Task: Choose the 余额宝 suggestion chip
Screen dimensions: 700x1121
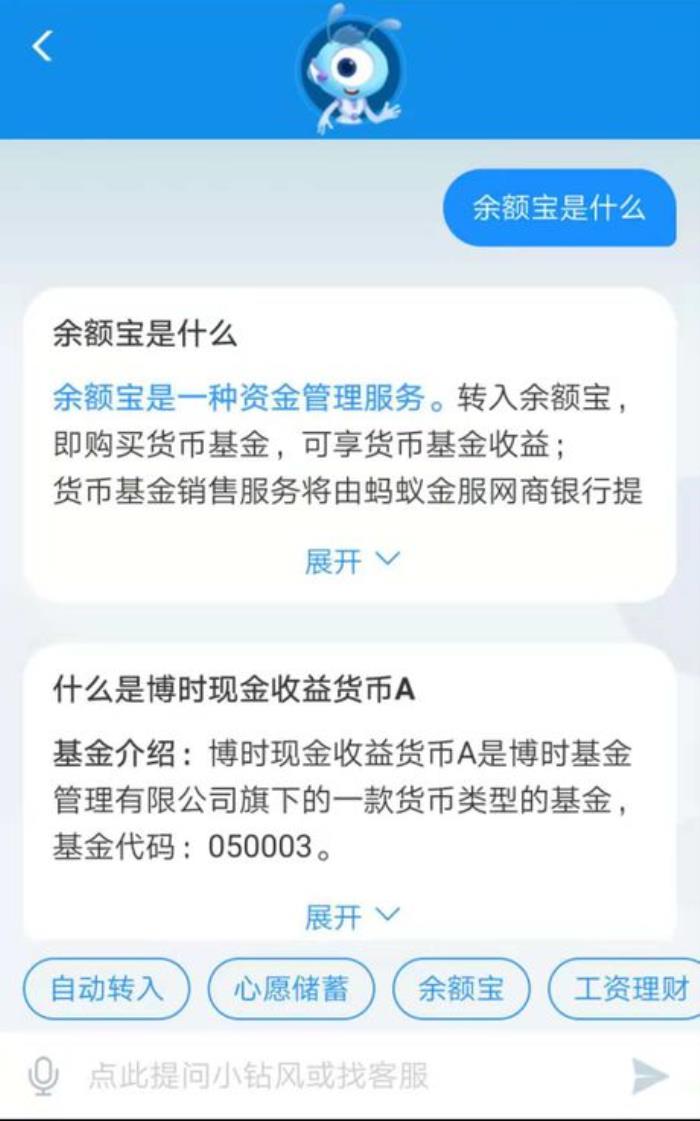Action: pyautogui.click(x=461, y=989)
